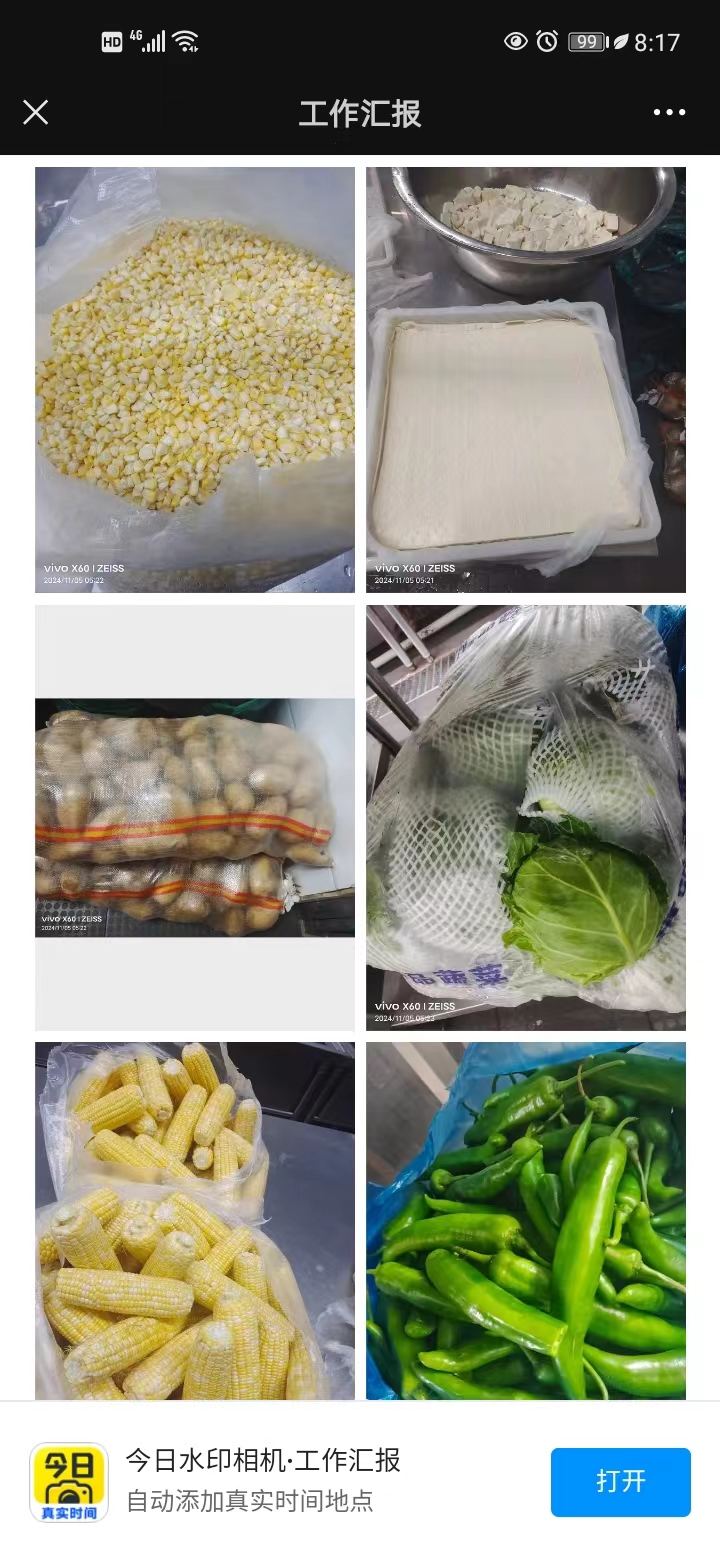The width and height of the screenshot is (720, 1560).
Task: Open the three-dot overflow menu
Action: point(669,112)
